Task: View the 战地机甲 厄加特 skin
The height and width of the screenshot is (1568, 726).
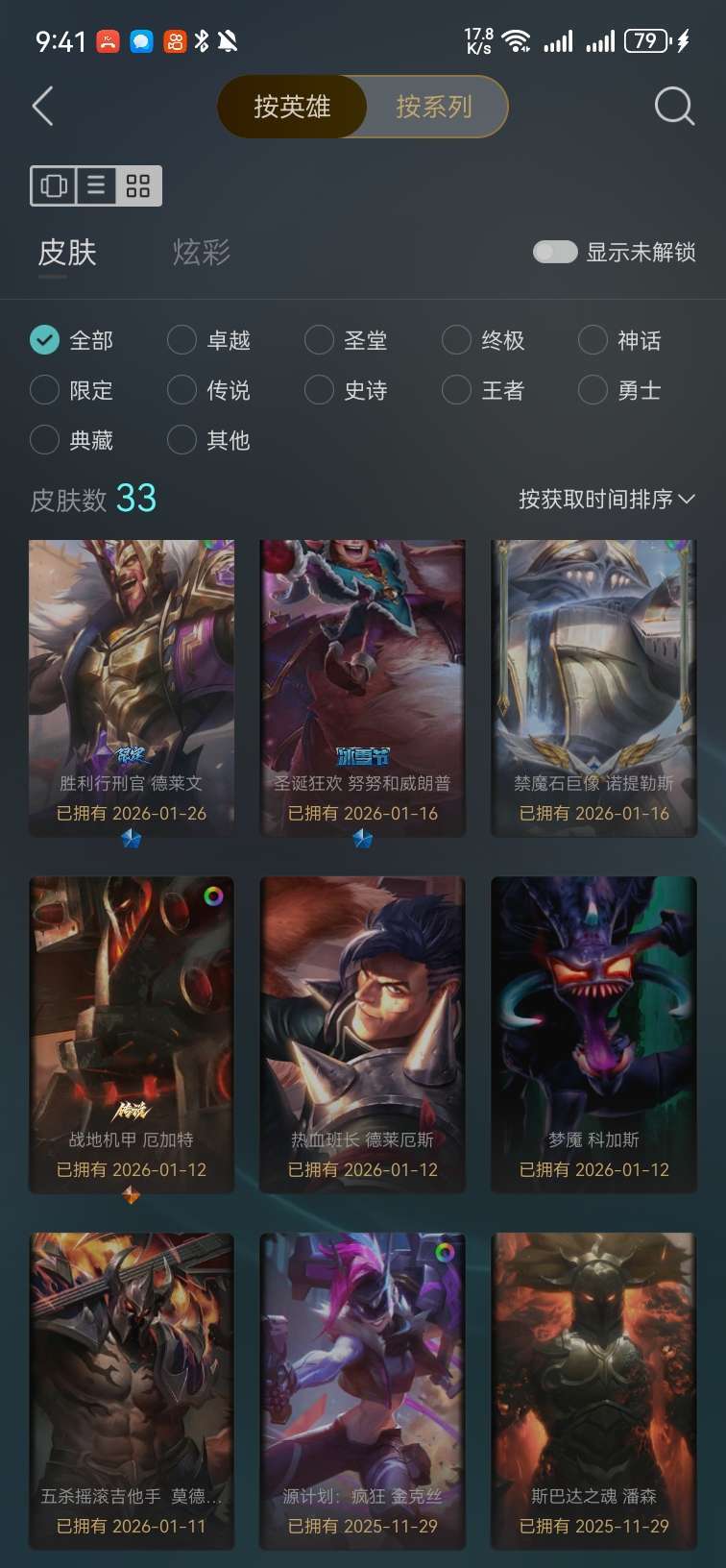Action: tap(132, 1035)
